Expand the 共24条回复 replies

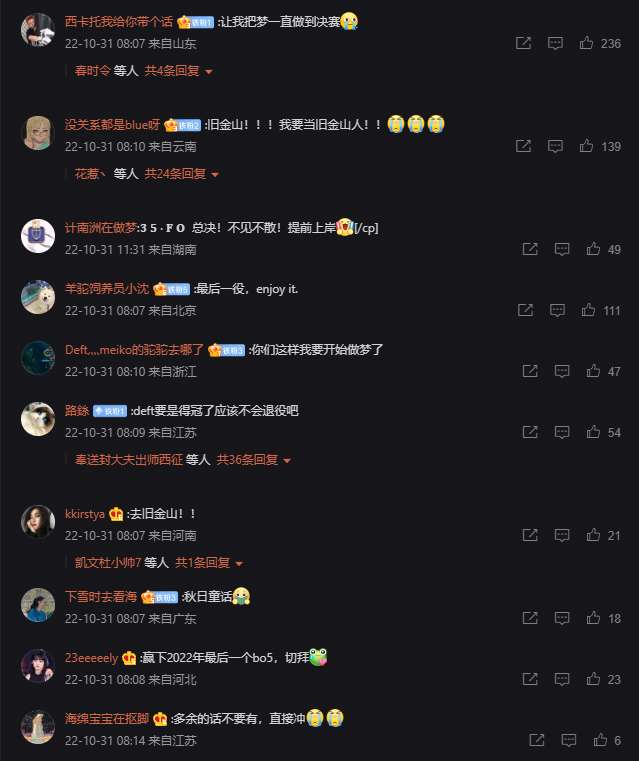182,174
